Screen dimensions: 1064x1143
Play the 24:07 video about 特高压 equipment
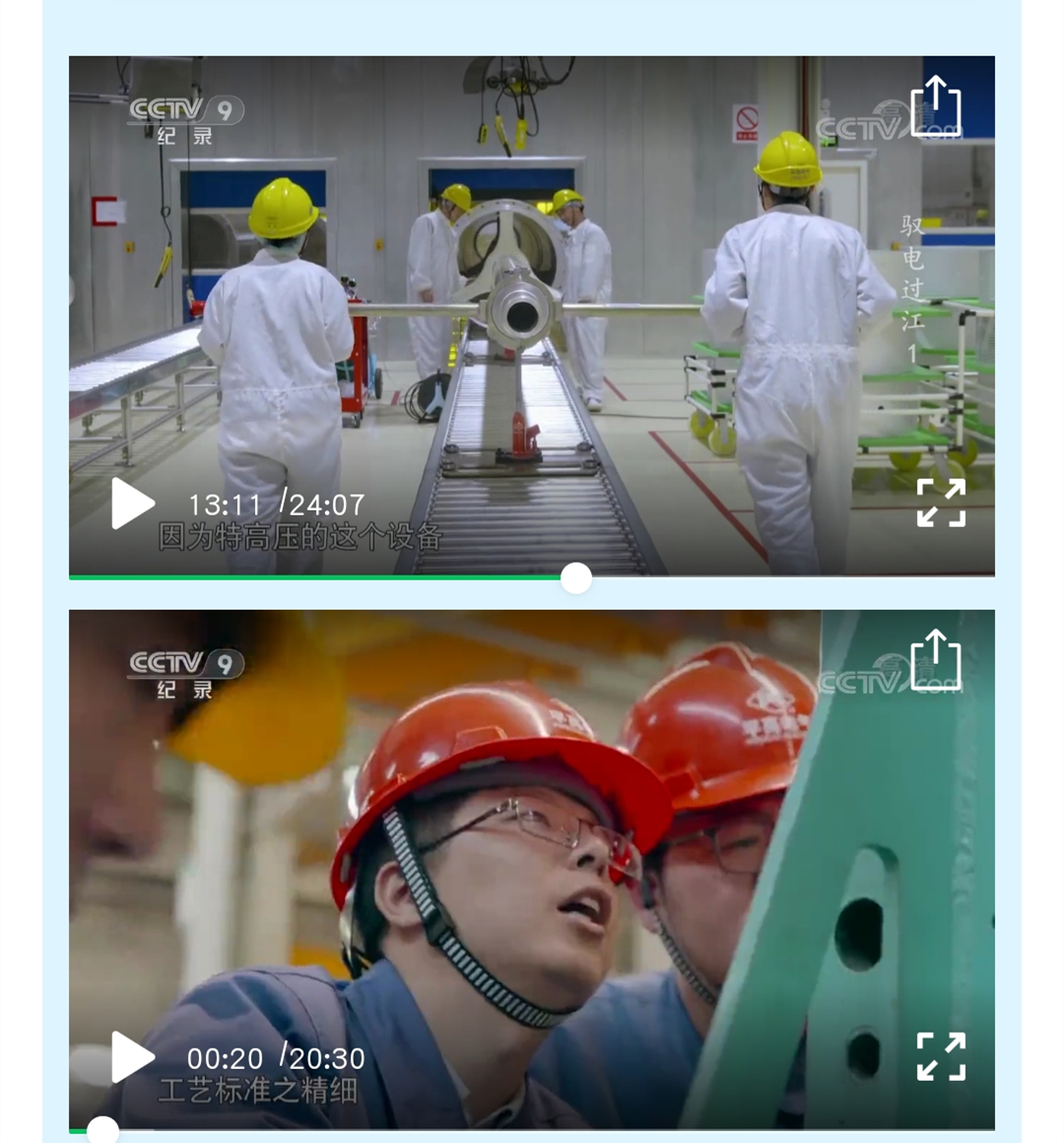132,504
